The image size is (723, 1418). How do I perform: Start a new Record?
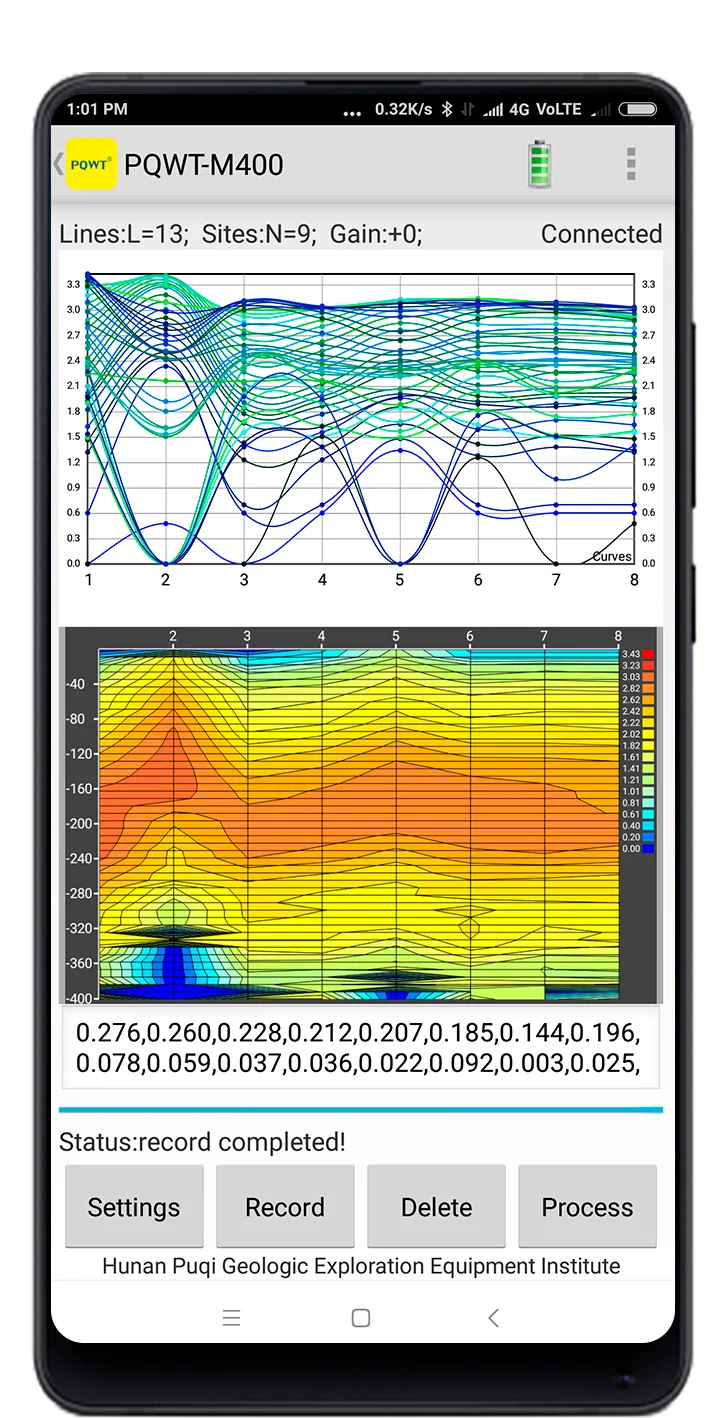285,1207
